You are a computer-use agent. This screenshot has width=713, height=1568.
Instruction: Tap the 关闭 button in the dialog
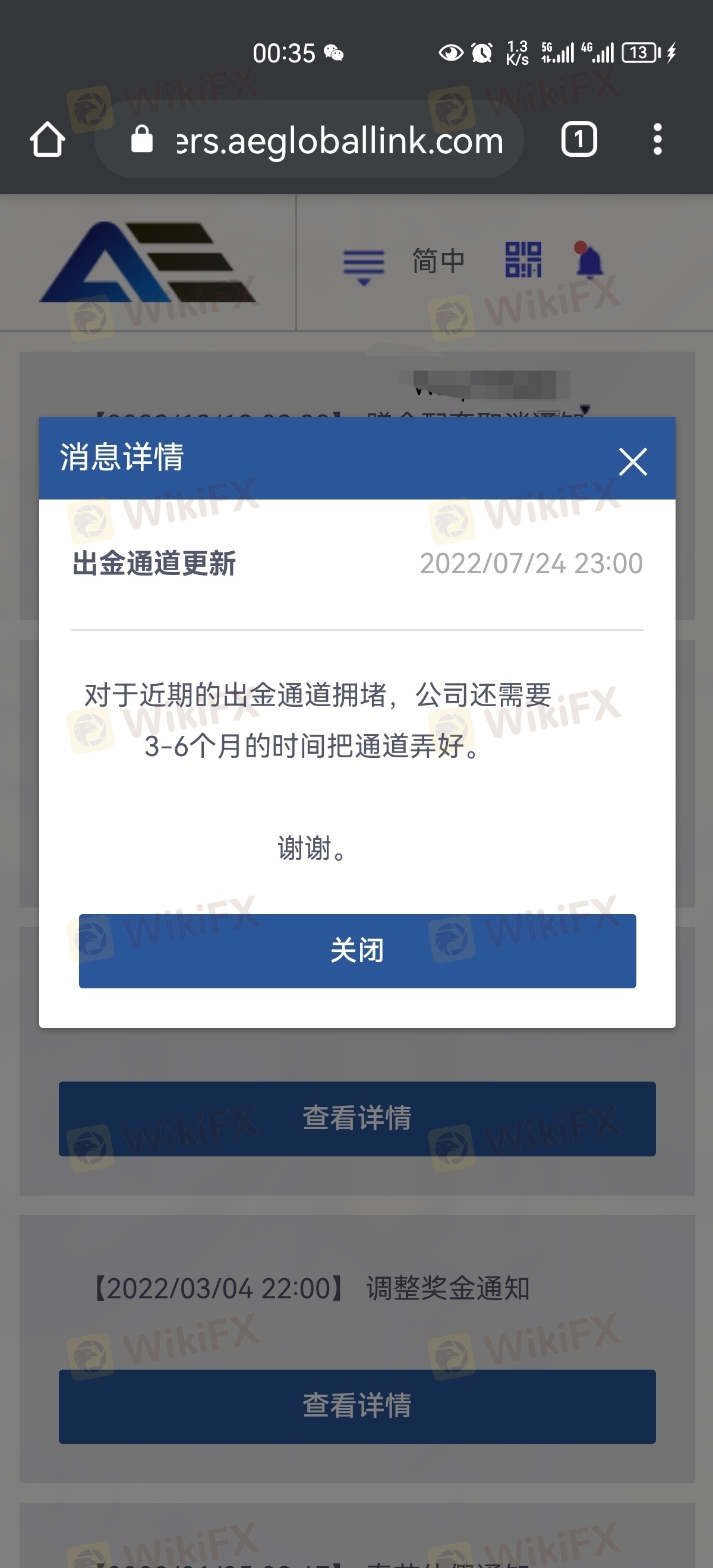click(358, 950)
